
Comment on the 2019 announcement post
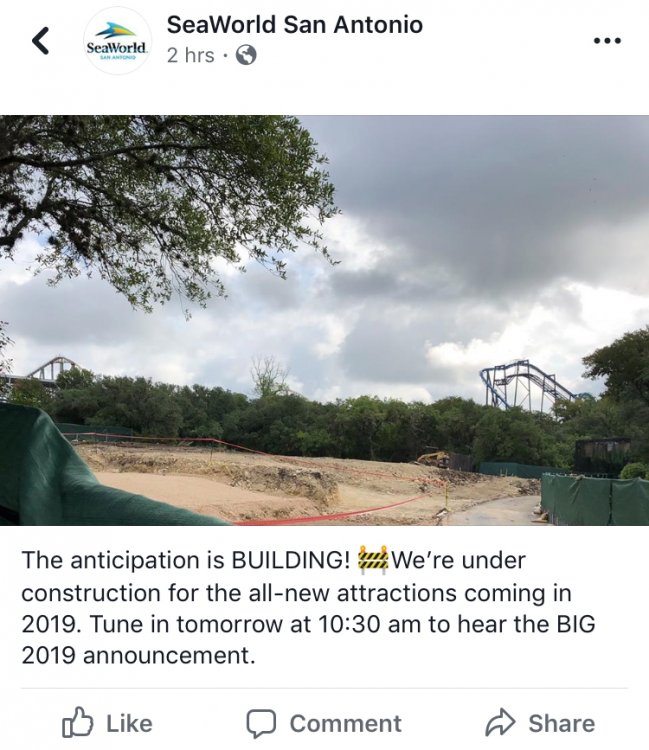coord(324,723)
